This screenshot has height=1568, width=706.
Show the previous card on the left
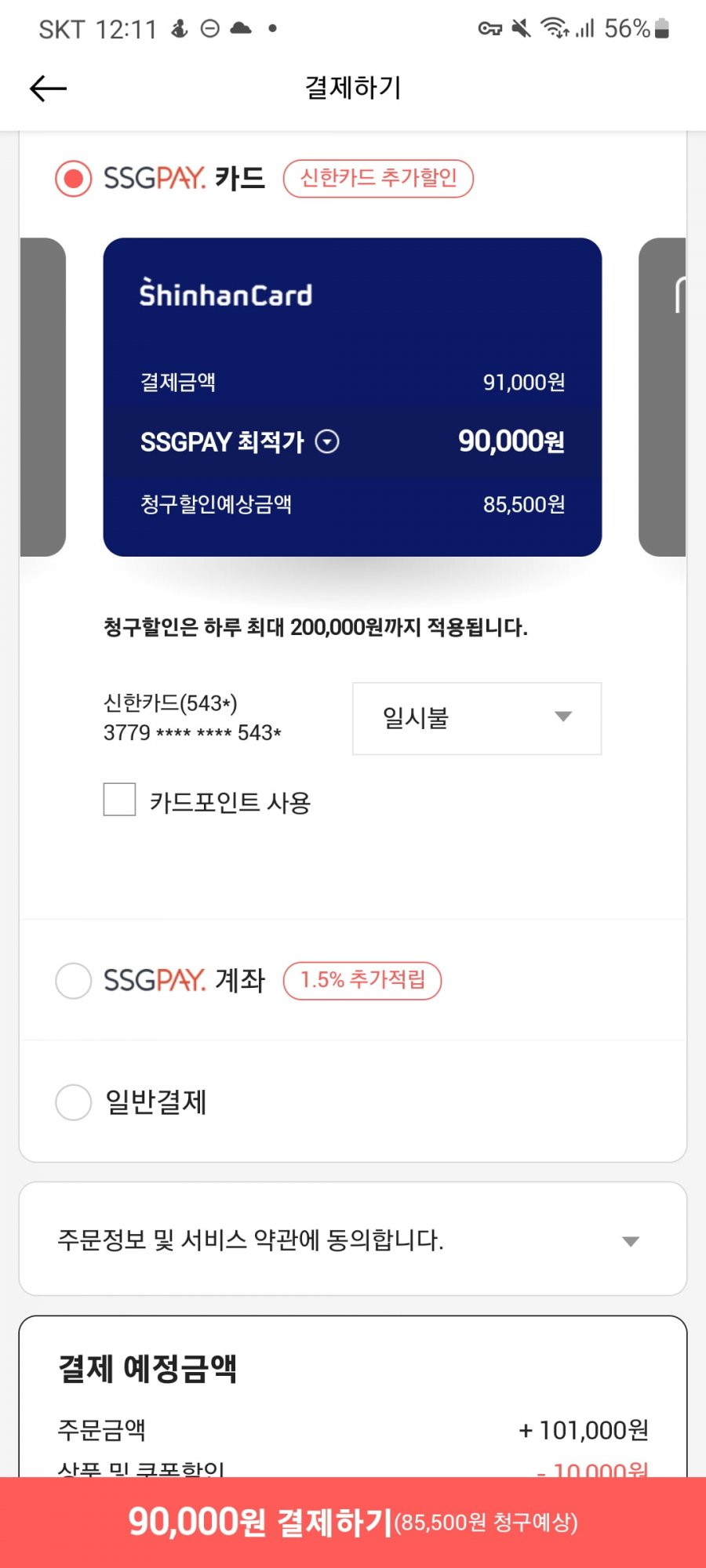tap(42, 397)
